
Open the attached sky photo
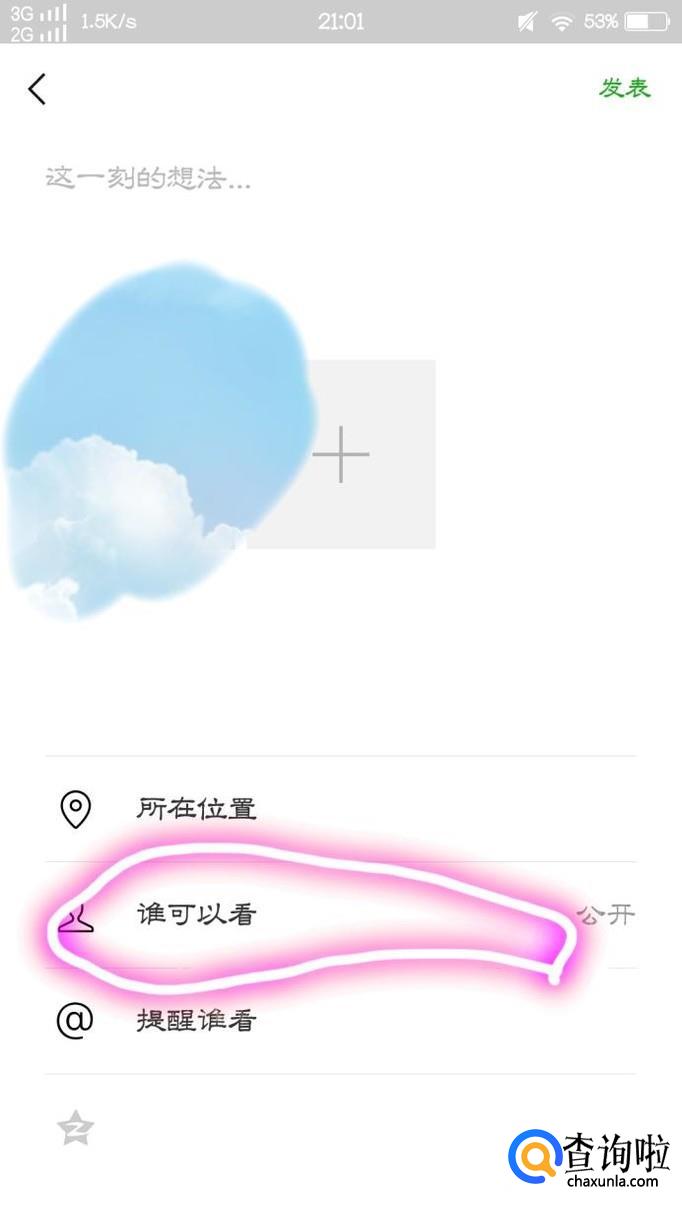[150, 440]
